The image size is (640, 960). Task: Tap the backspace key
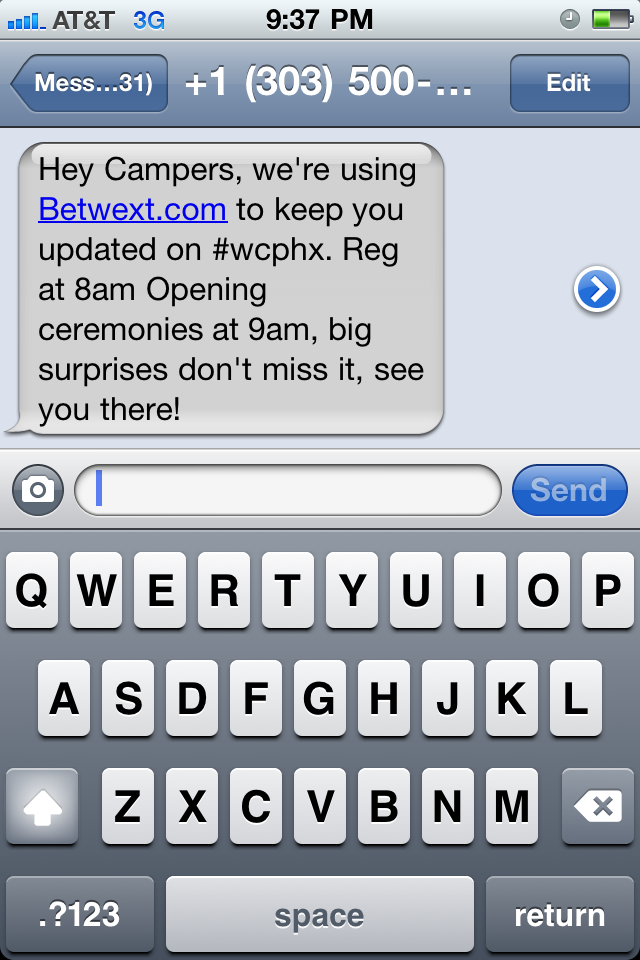click(597, 806)
